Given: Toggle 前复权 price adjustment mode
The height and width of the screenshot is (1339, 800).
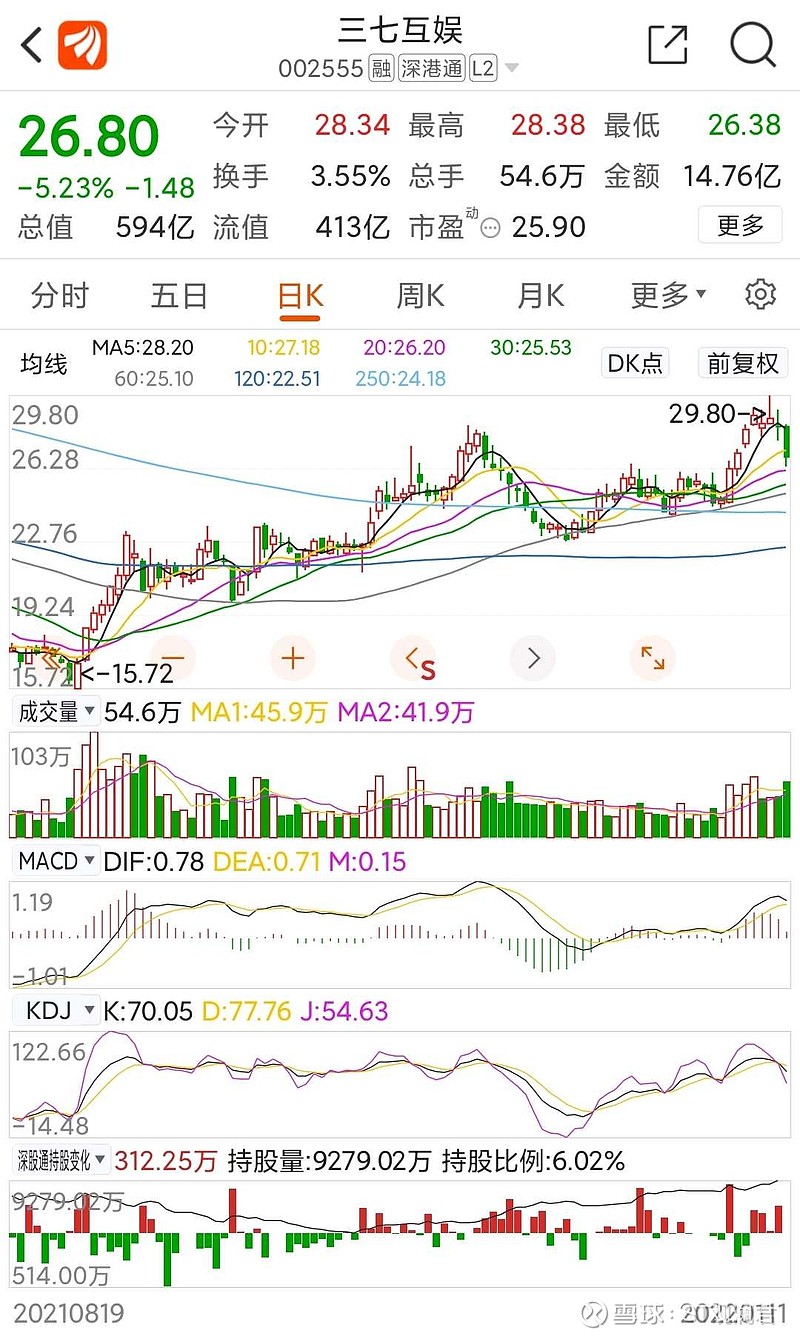Looking at the screenshot, I should [742, 363].
